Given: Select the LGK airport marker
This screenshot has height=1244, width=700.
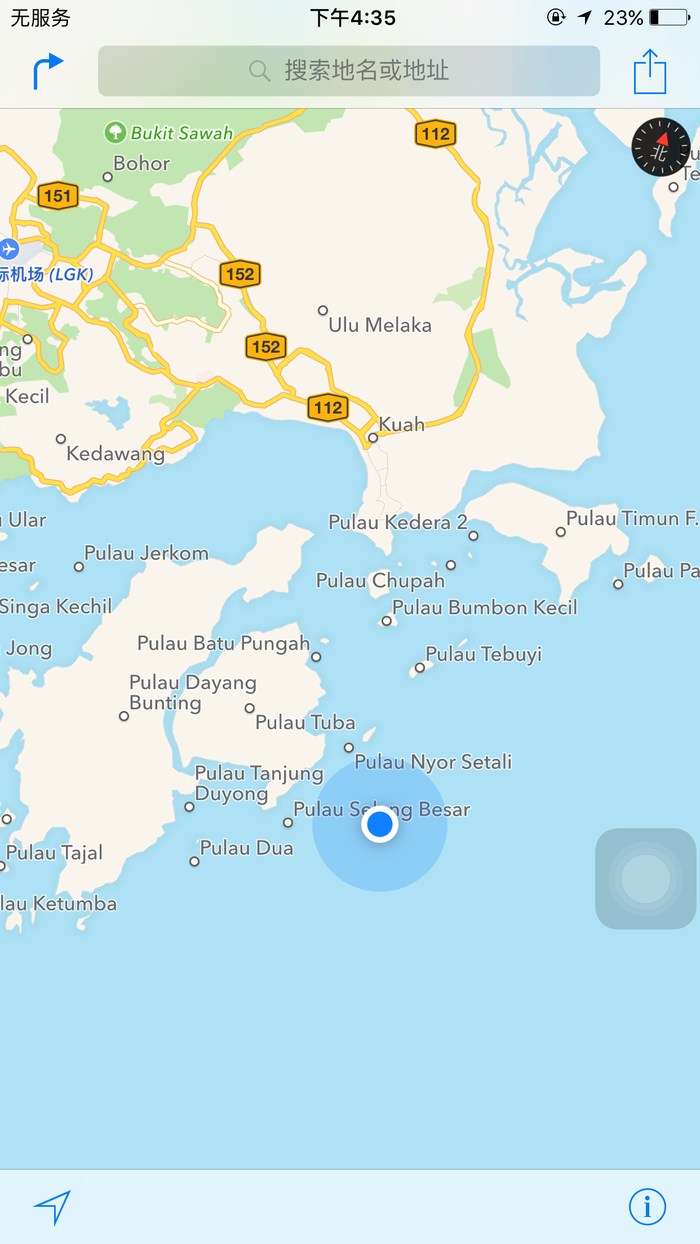Looking at the screenshot, I should click(x=9, y=248).
